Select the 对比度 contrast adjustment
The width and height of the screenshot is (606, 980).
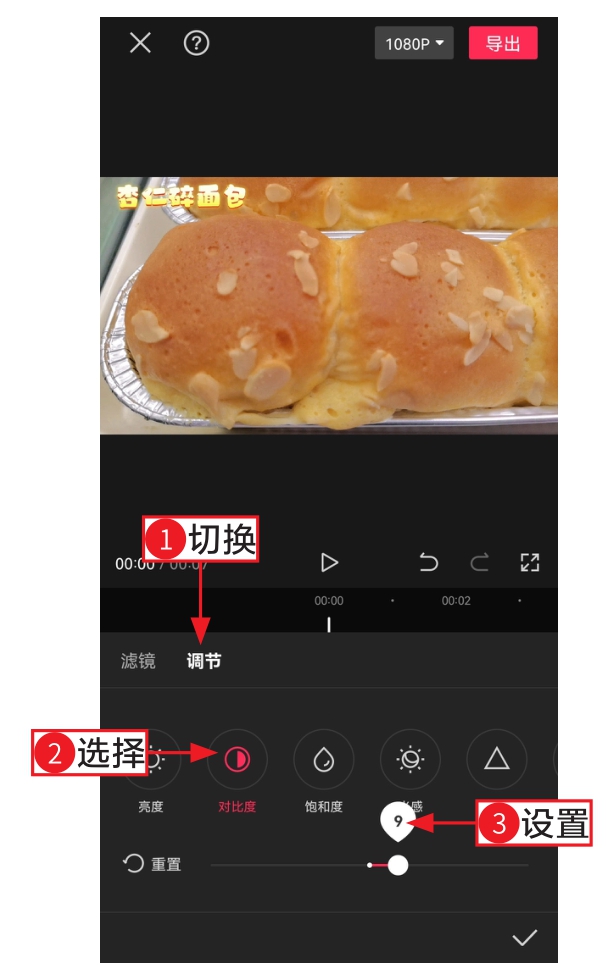pos(237,761)
